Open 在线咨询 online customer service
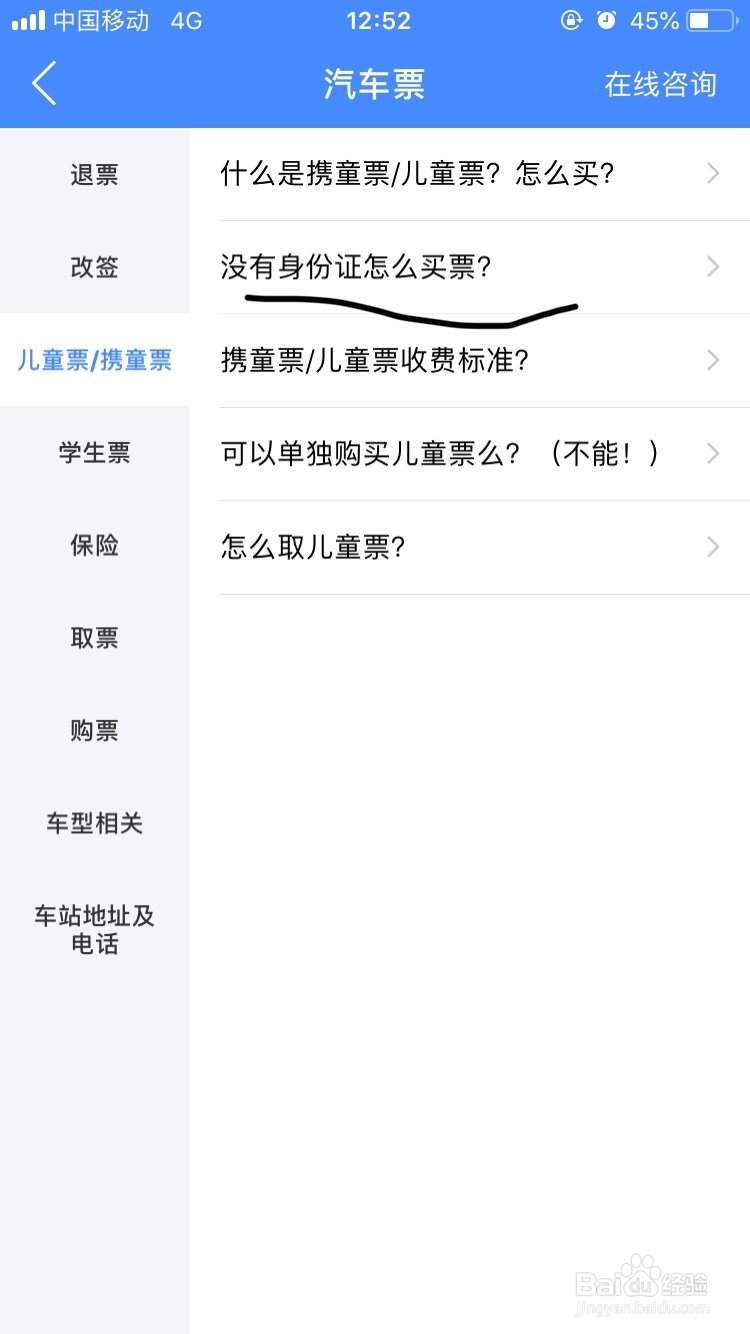 coord(660,84)
